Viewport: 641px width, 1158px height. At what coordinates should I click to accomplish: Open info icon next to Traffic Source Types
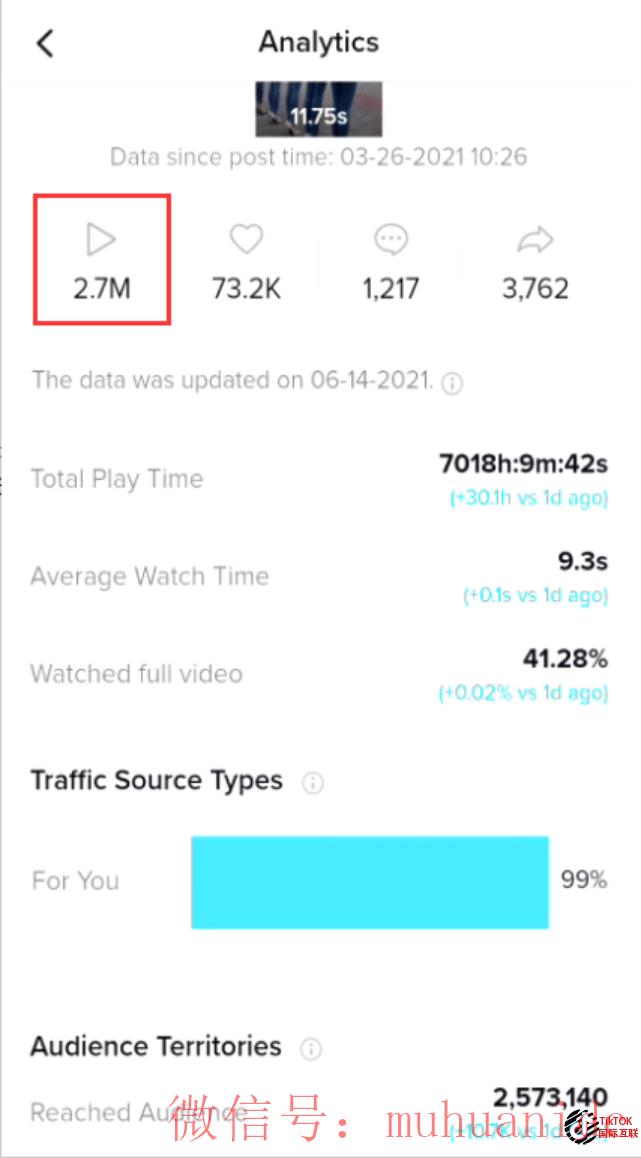tap(313, 783)
